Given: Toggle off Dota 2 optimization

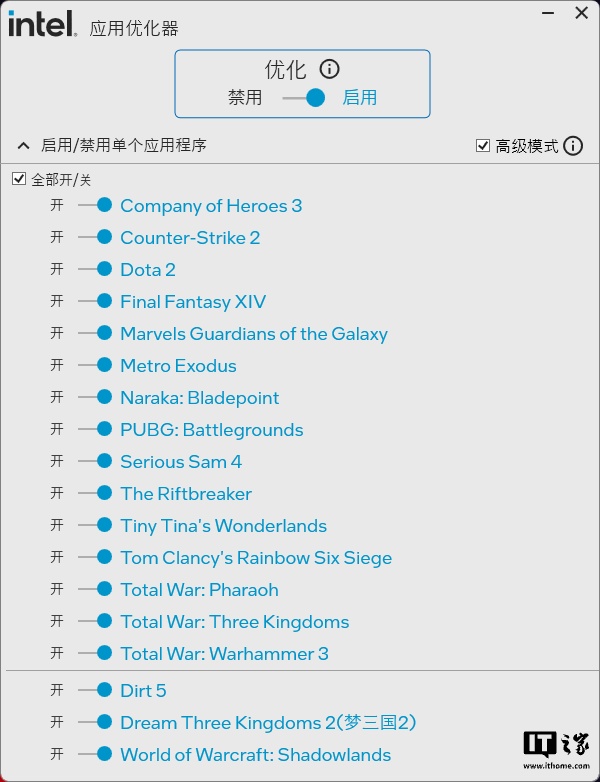Looking at the screenshot, I should coord(96,270).
